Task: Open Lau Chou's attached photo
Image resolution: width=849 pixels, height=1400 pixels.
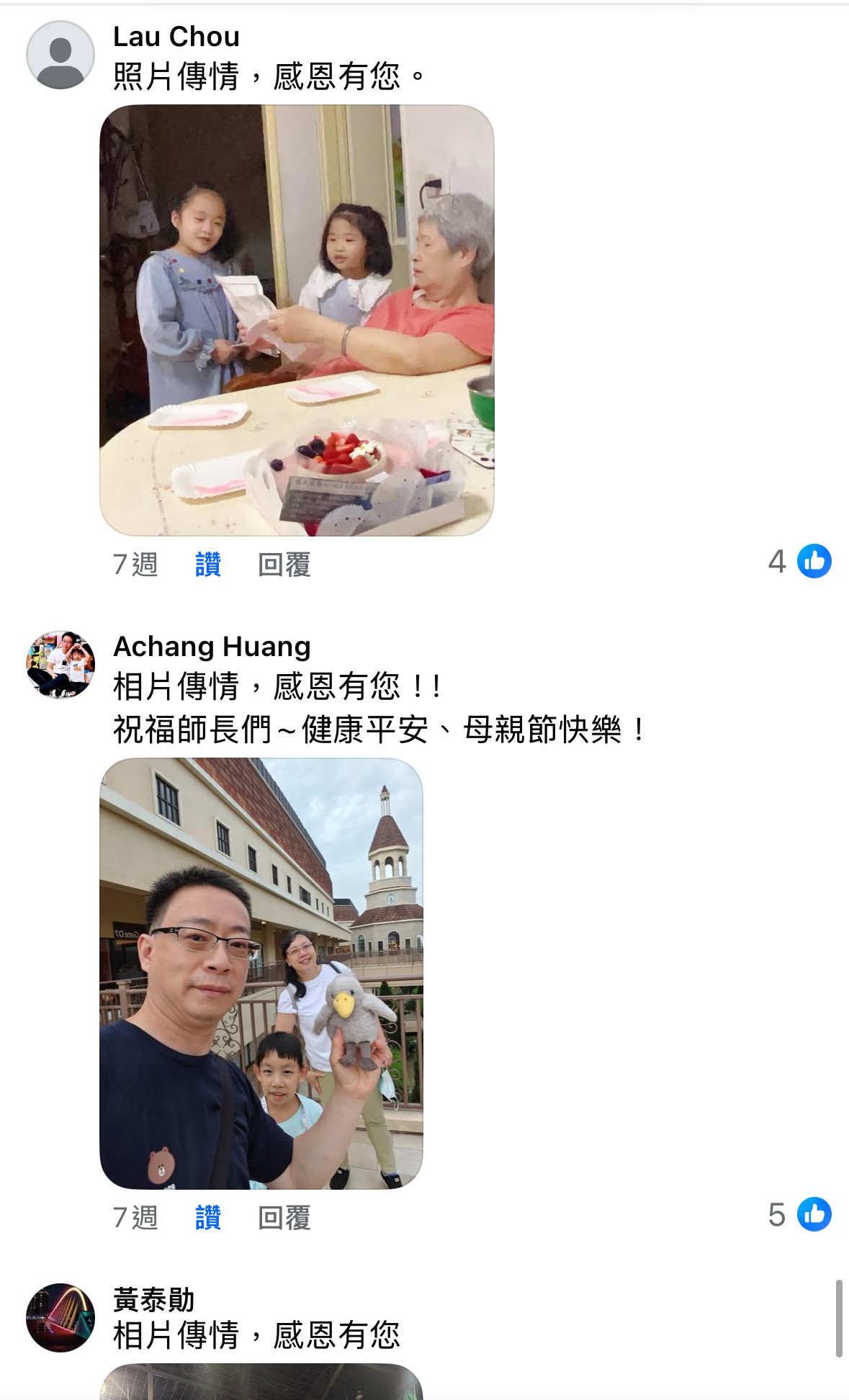Action: (297, 320)
